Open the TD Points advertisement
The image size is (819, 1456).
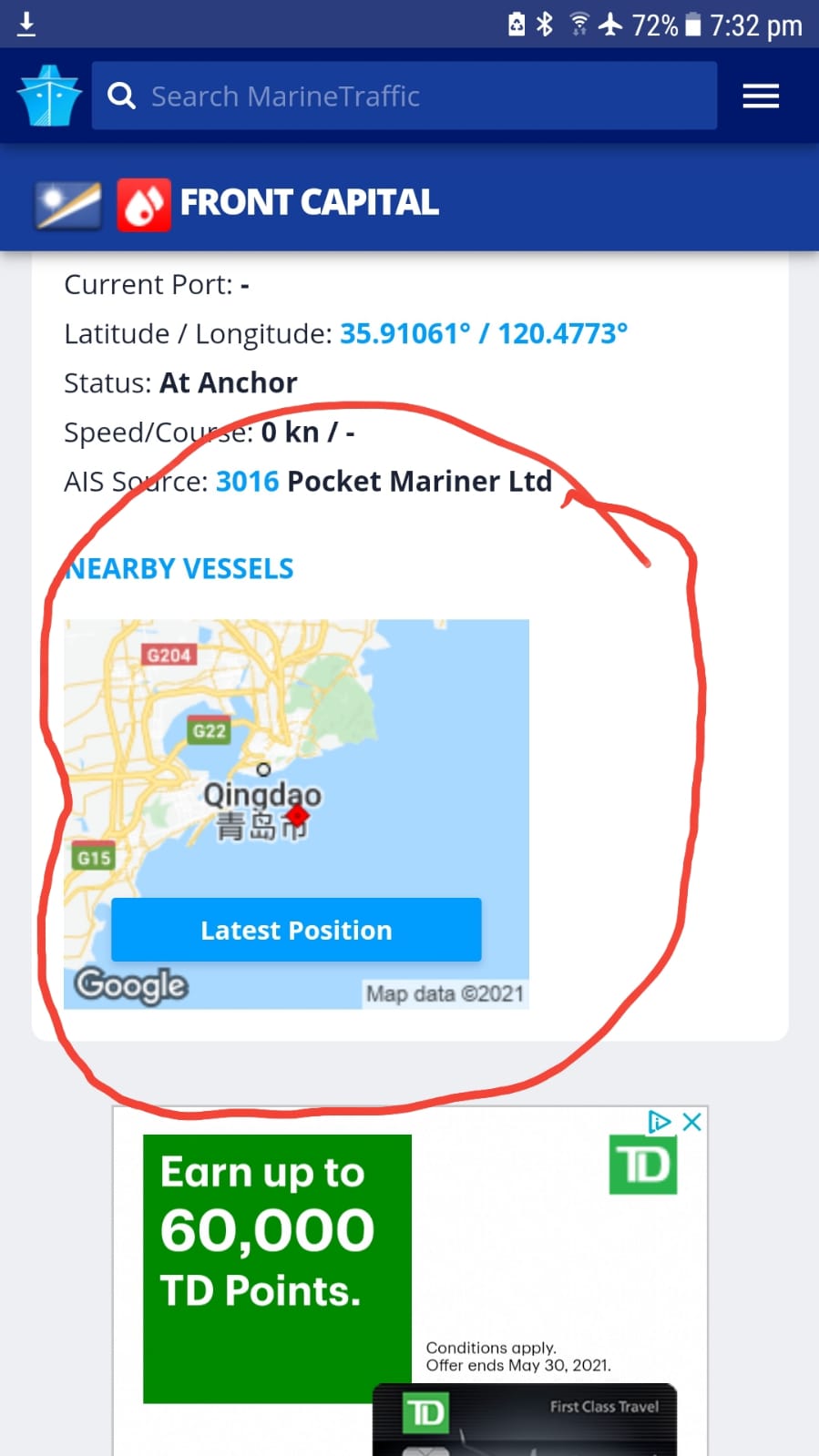click(x=410, y=1281)
